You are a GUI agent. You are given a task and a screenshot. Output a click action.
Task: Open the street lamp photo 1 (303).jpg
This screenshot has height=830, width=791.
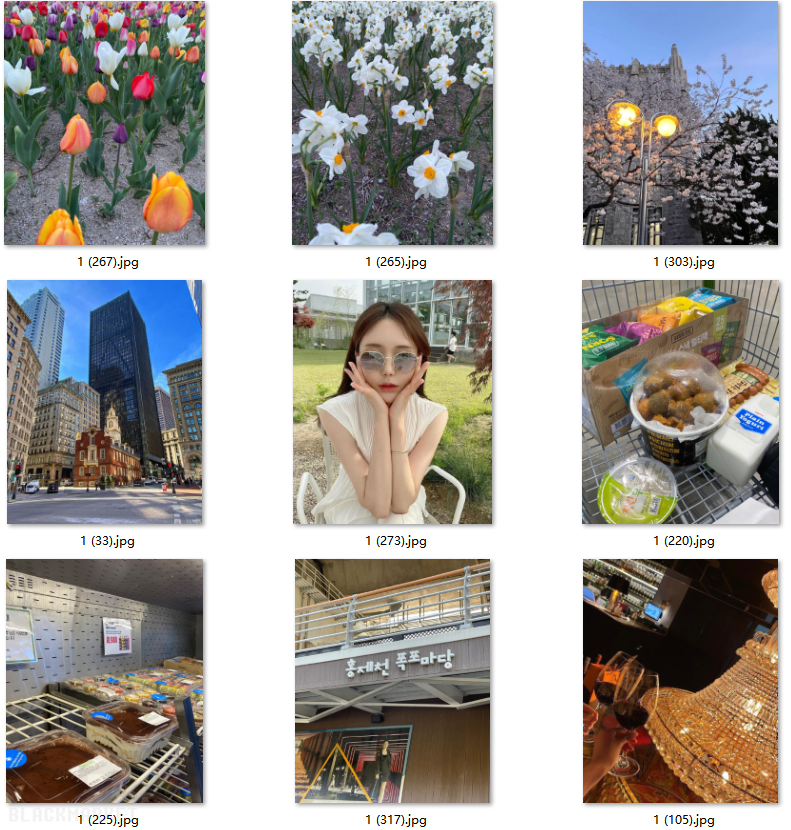[x=680, y=123]
